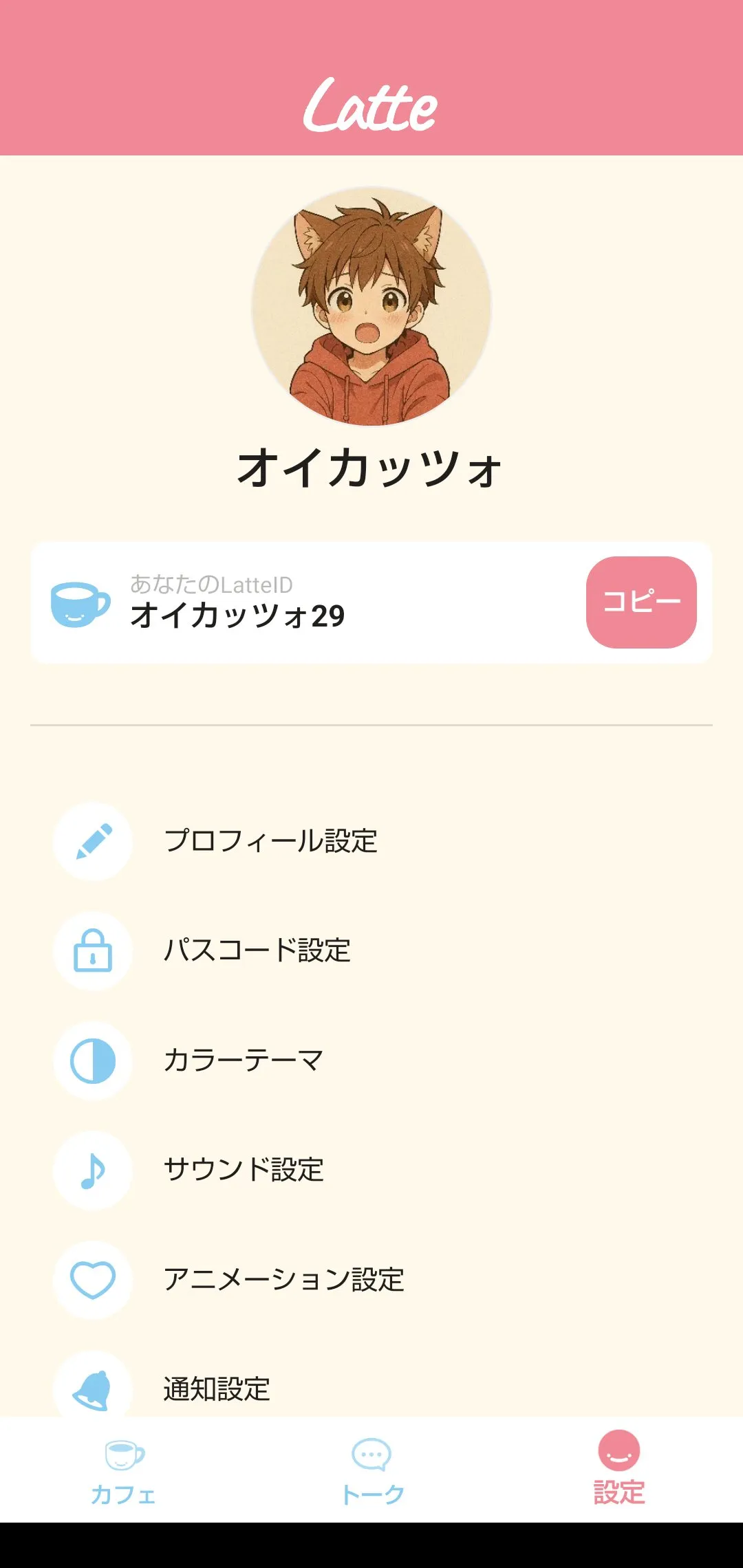
Task: Open アニメーション設定 (animation settings)
Action: 283,1279
